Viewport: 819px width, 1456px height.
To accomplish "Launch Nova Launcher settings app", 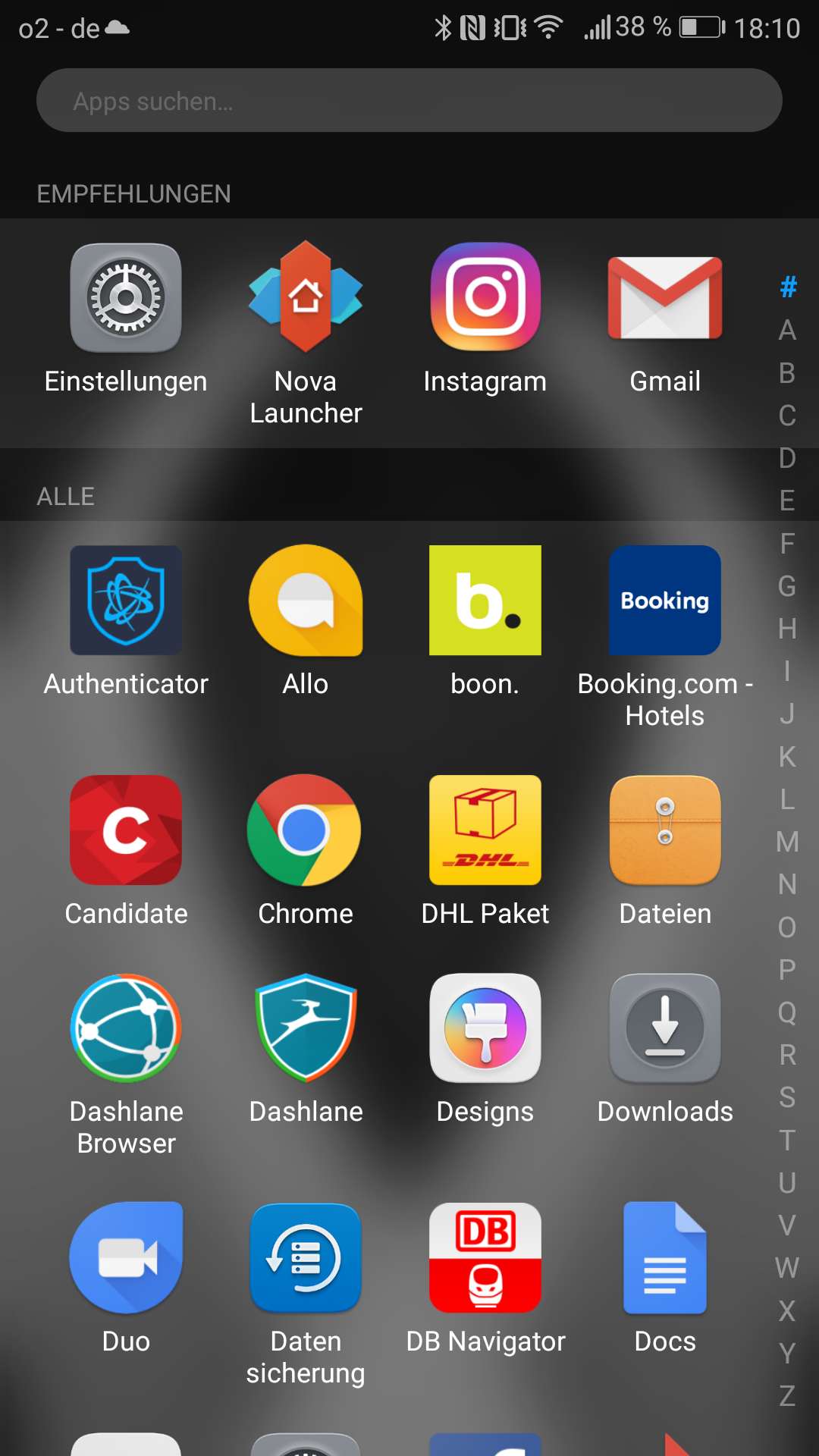I will [x=306, y=298].
